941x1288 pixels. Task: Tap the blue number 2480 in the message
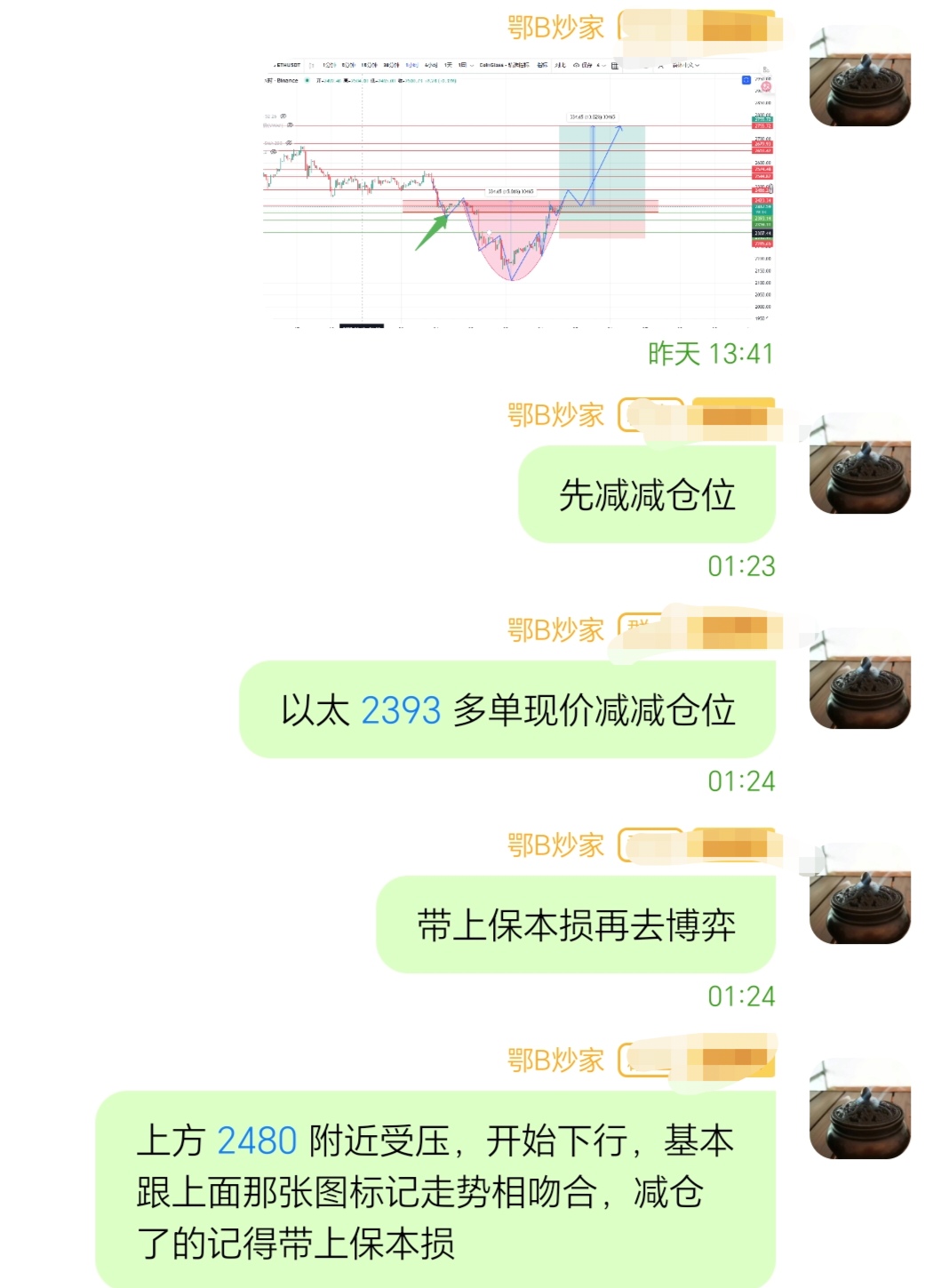(x=257, y=1140)
